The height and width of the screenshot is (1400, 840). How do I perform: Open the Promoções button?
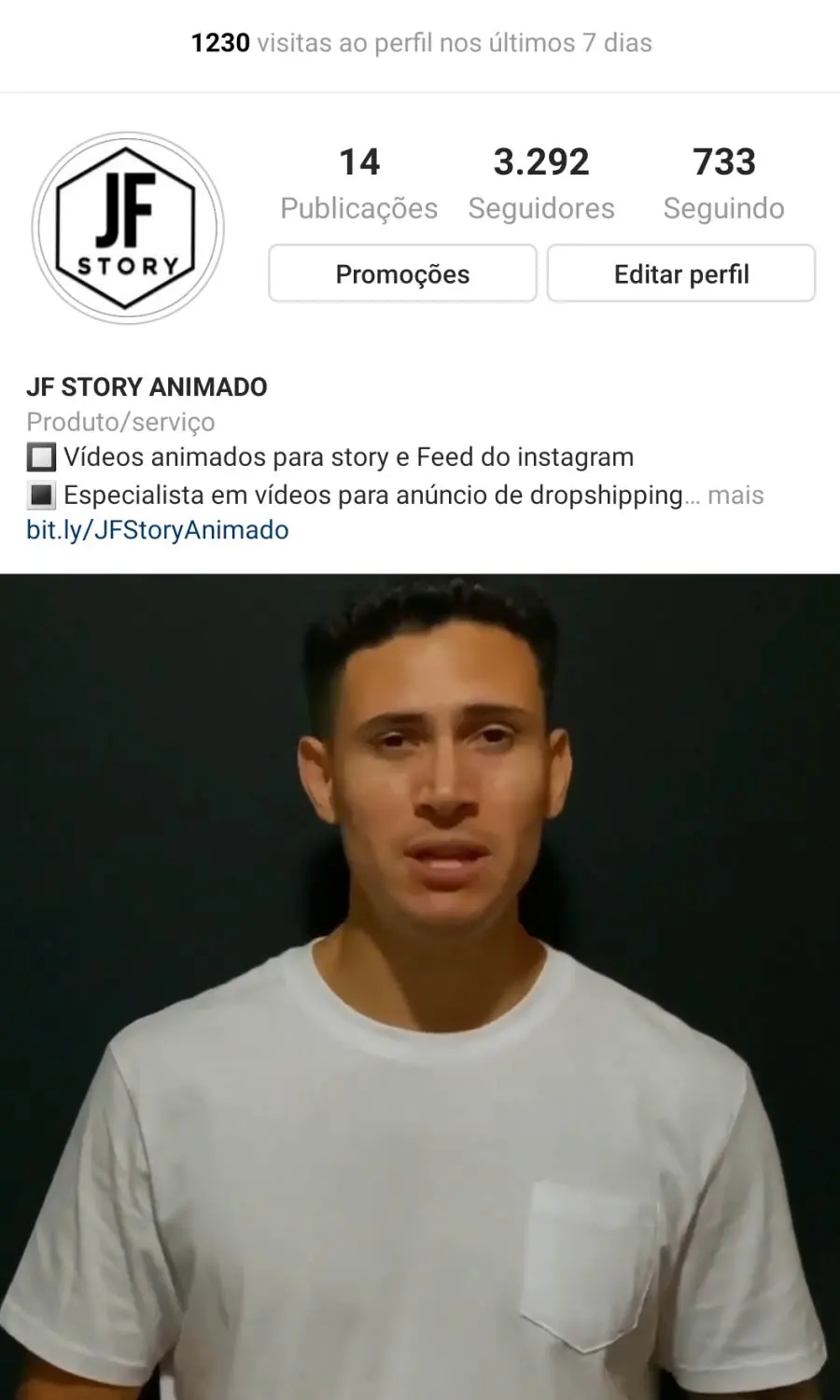pyautogui.click(x=402, y=273)
